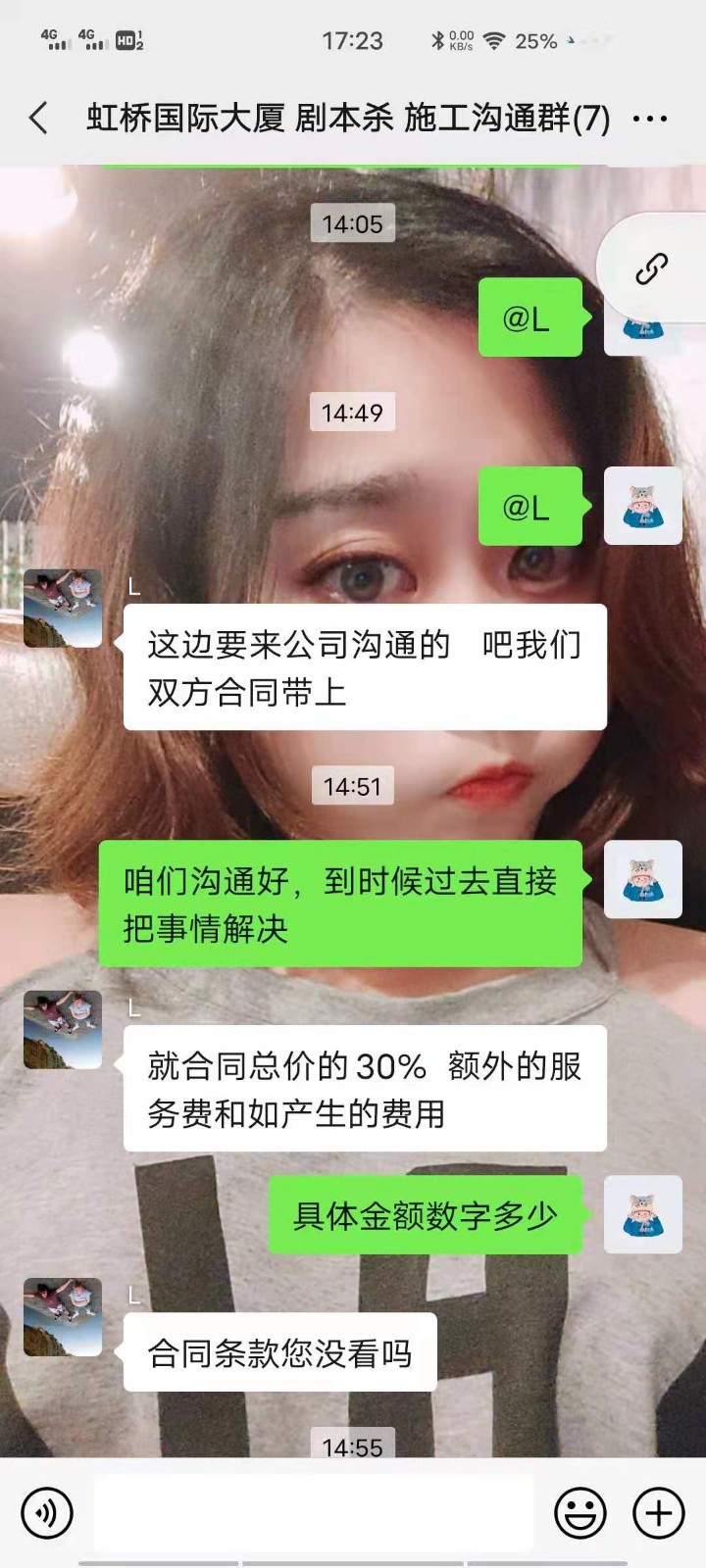The image size is (706, 1568).
Task: Open my avatar beside 具体金额数字多少
Action: point(642,1214)
